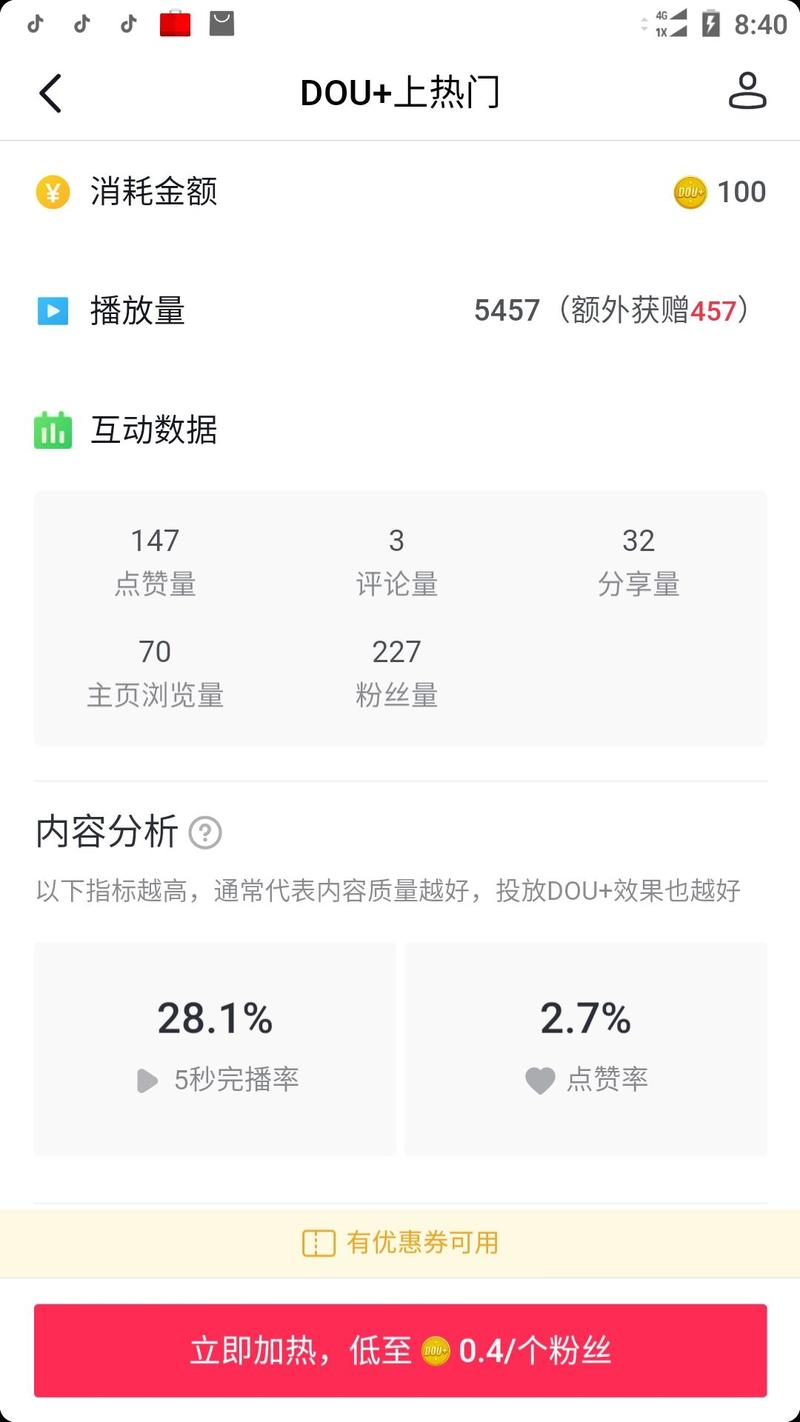Open the 内容分析 help question mark
Image resolution: width=800 pixels, height=1422 pixels.
click(x=206, y=832)
